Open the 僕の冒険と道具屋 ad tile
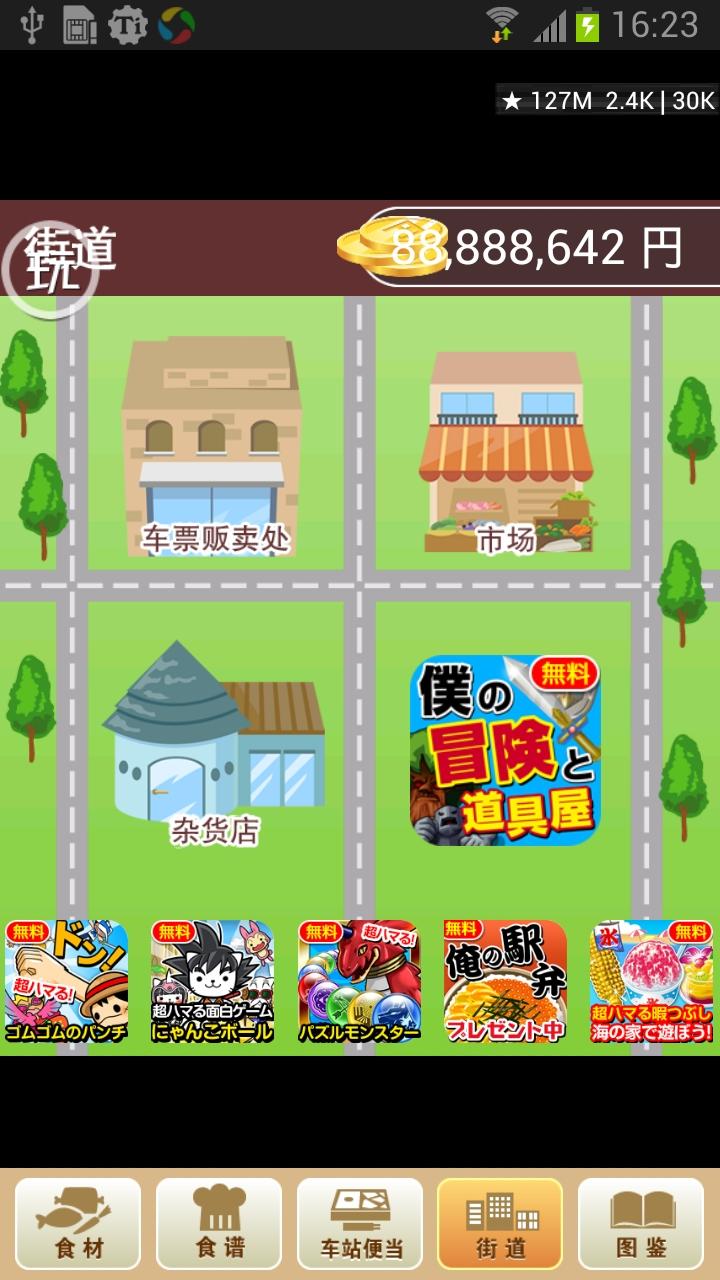This screenshot has height=1280, width=720. pos(505,750)
